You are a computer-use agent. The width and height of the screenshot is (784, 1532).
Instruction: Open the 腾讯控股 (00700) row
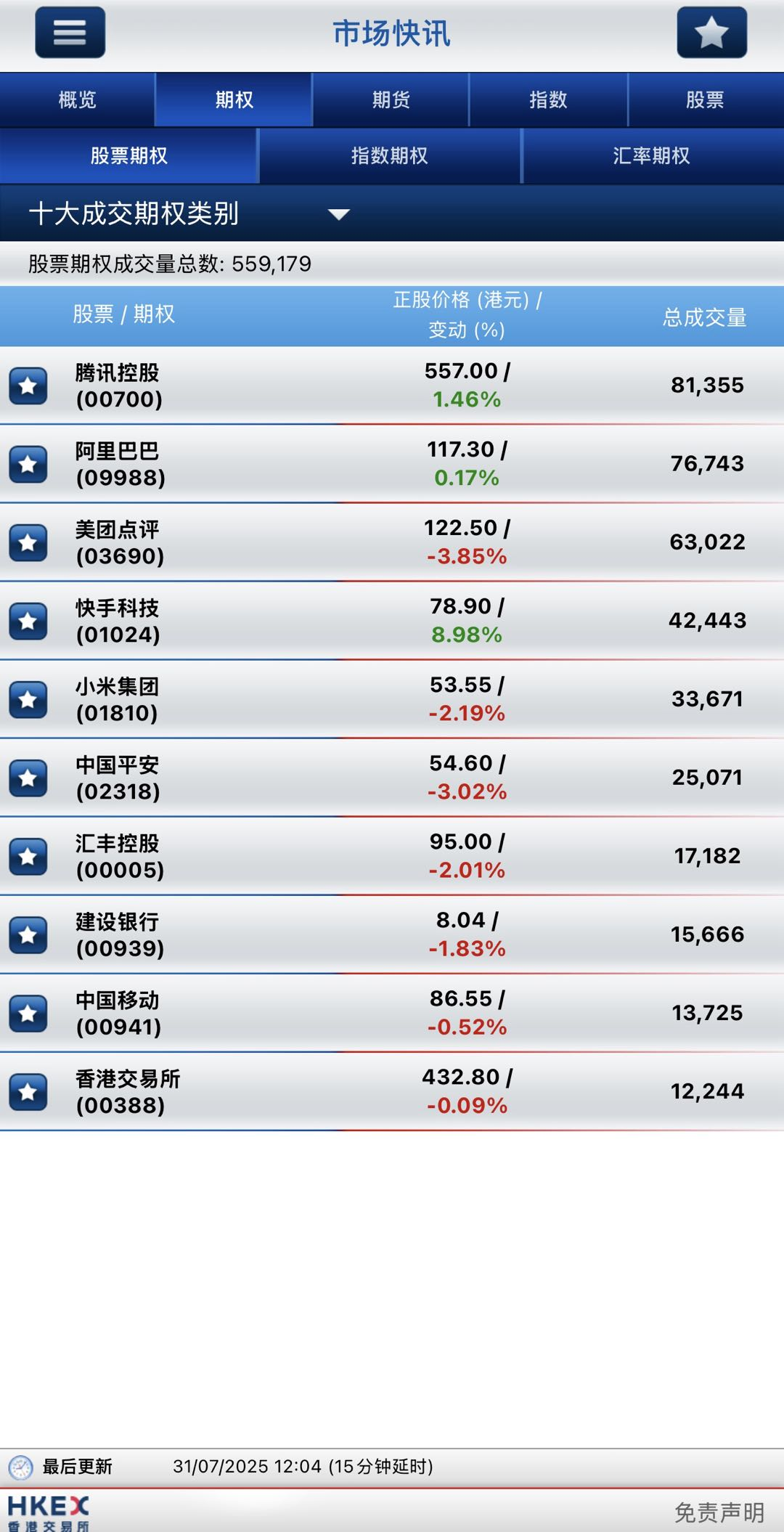click(392, 385)
